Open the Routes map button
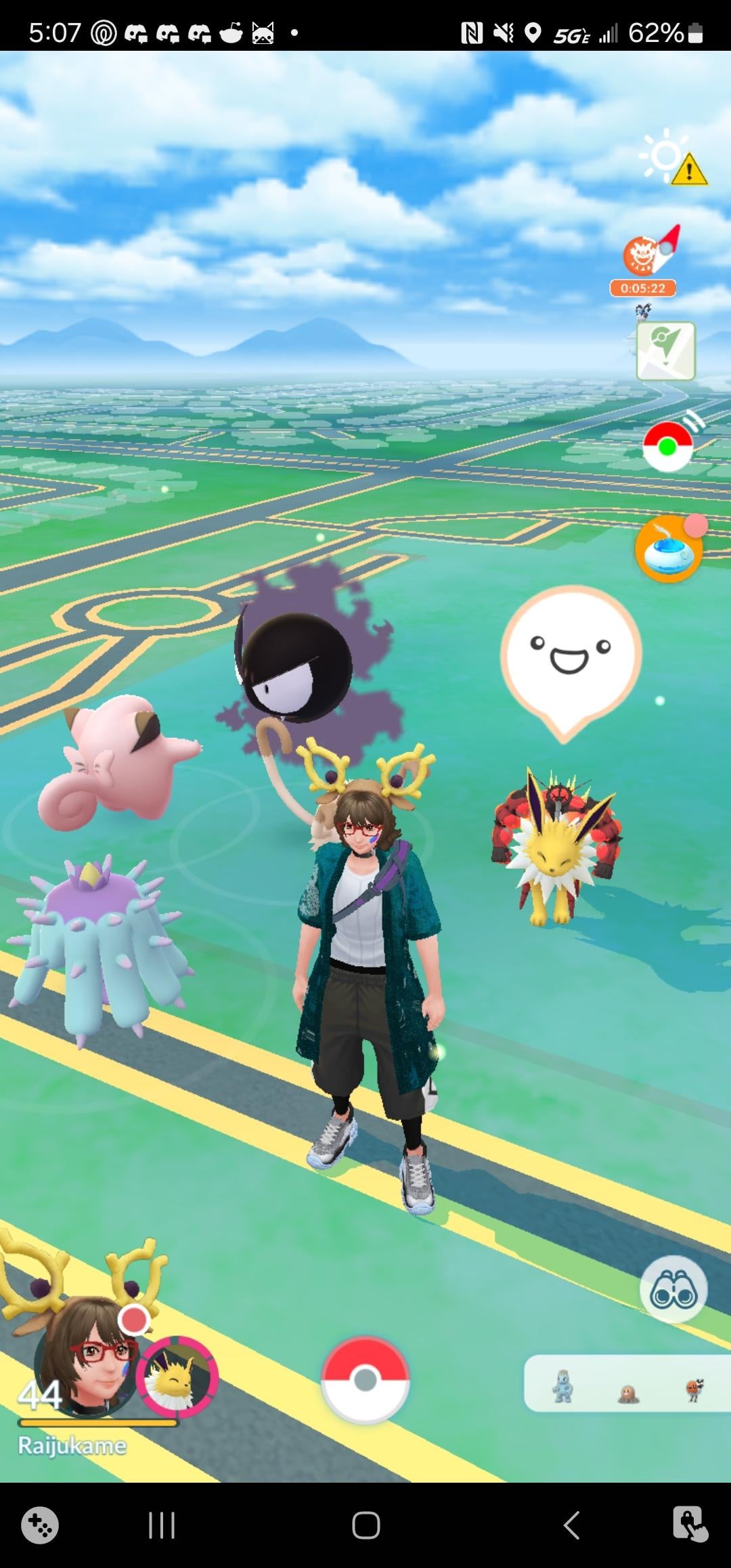The width and height of the screenshot is (731, 1568). (x=665, y=351)
